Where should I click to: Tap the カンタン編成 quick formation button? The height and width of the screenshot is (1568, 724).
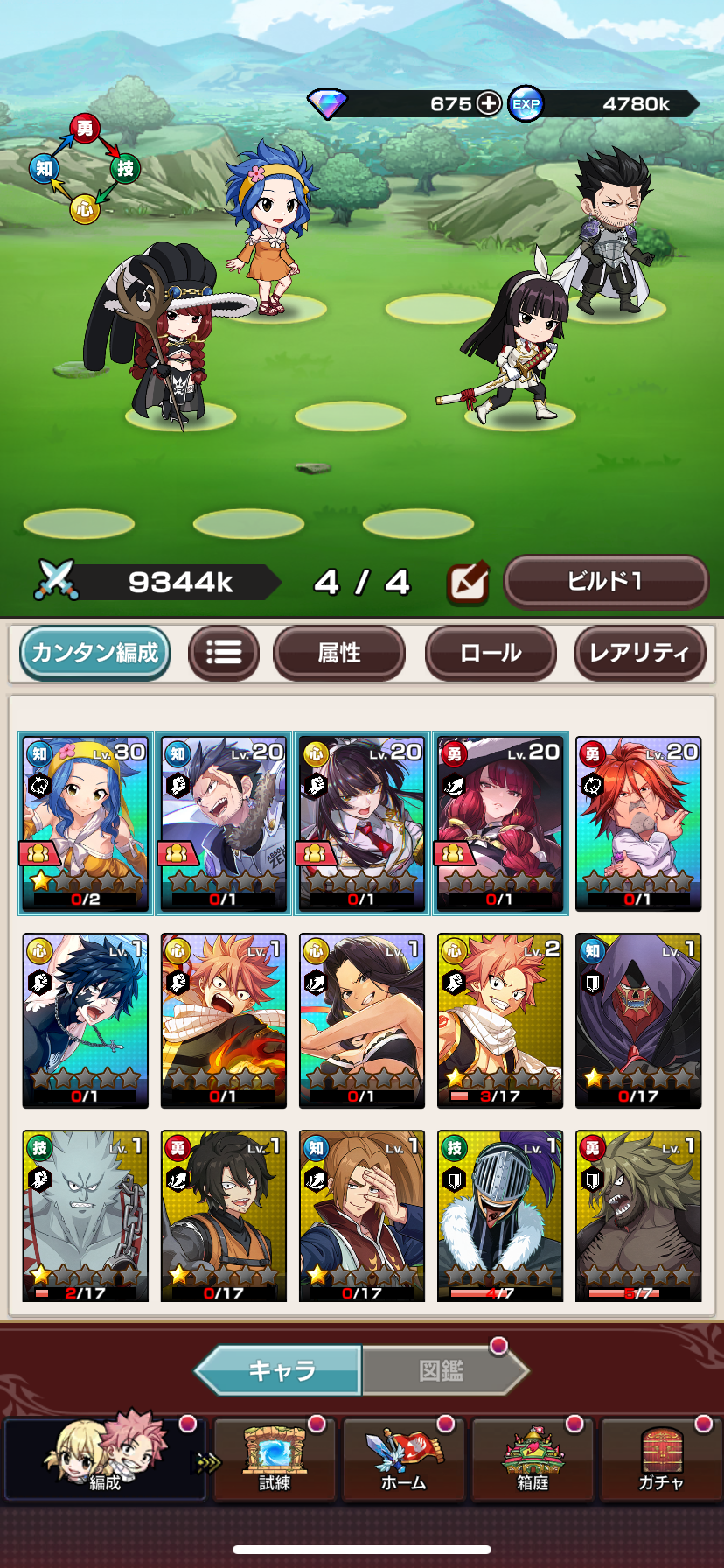click(x=94, y=653)
